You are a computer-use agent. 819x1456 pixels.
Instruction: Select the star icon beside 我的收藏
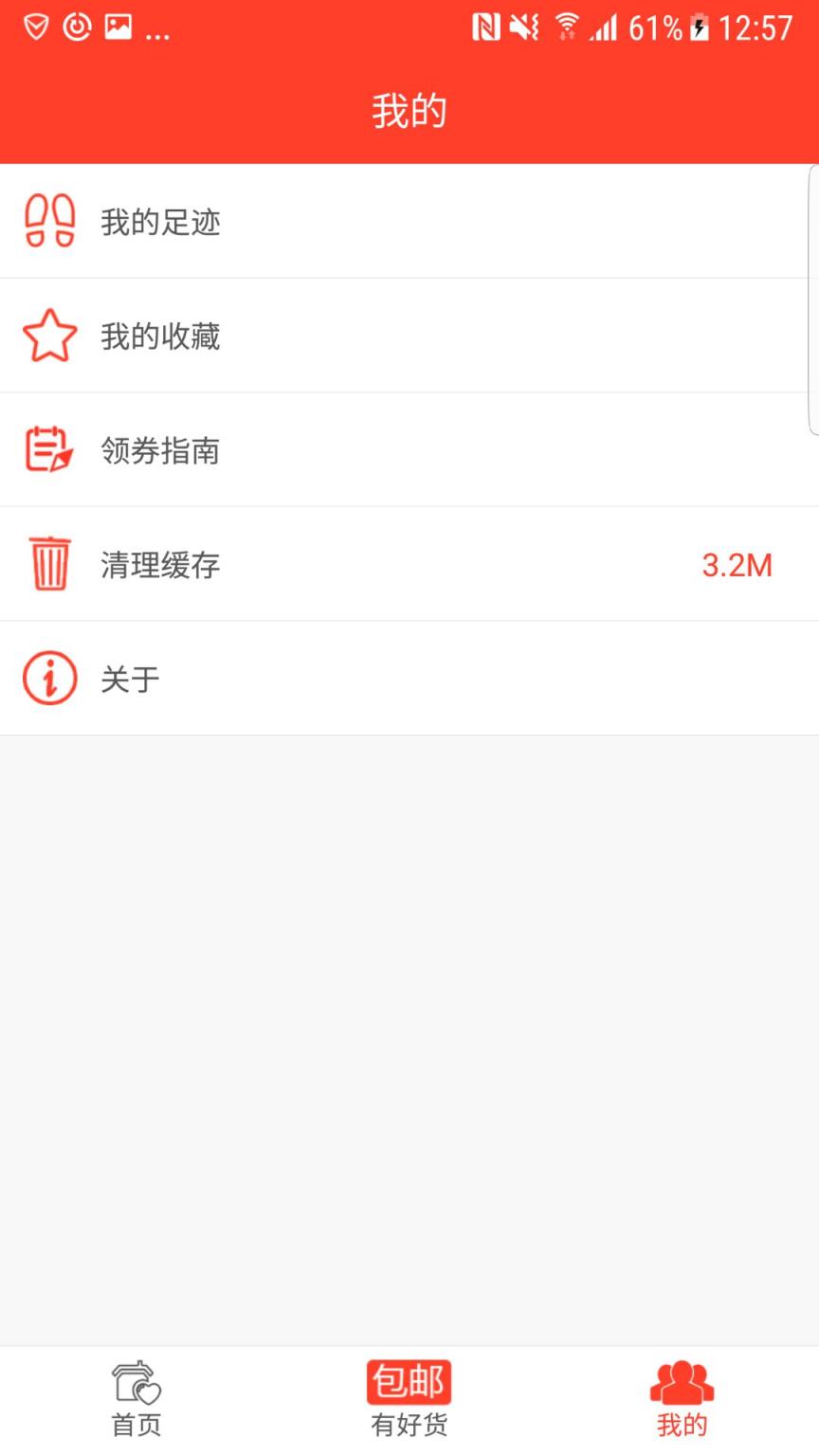tap(50, 336)
